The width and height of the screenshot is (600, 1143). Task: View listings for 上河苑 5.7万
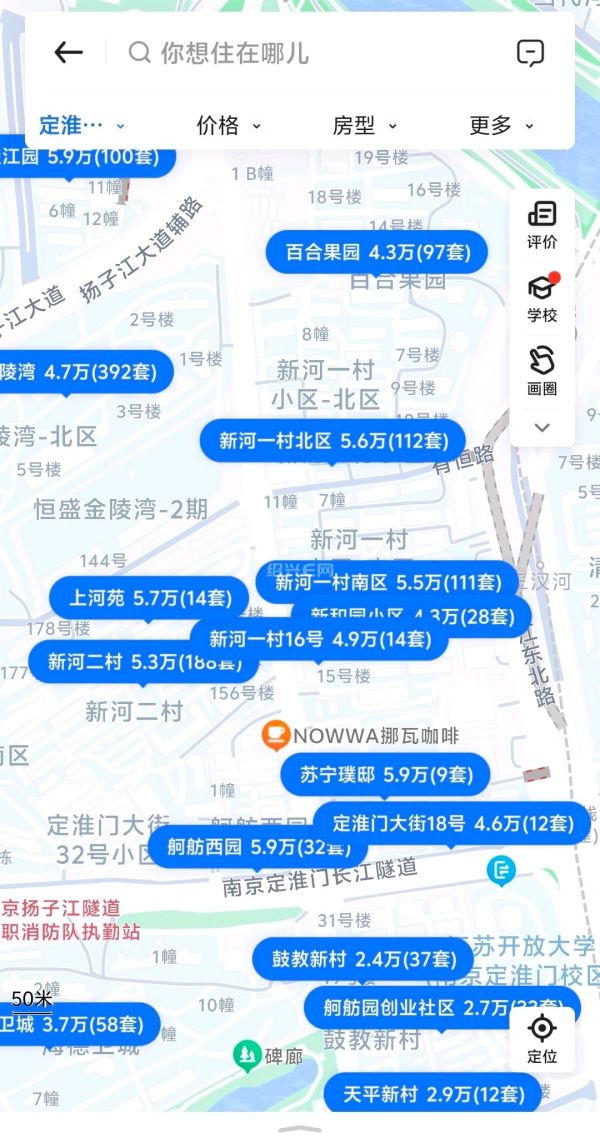[x=149, y=598]
